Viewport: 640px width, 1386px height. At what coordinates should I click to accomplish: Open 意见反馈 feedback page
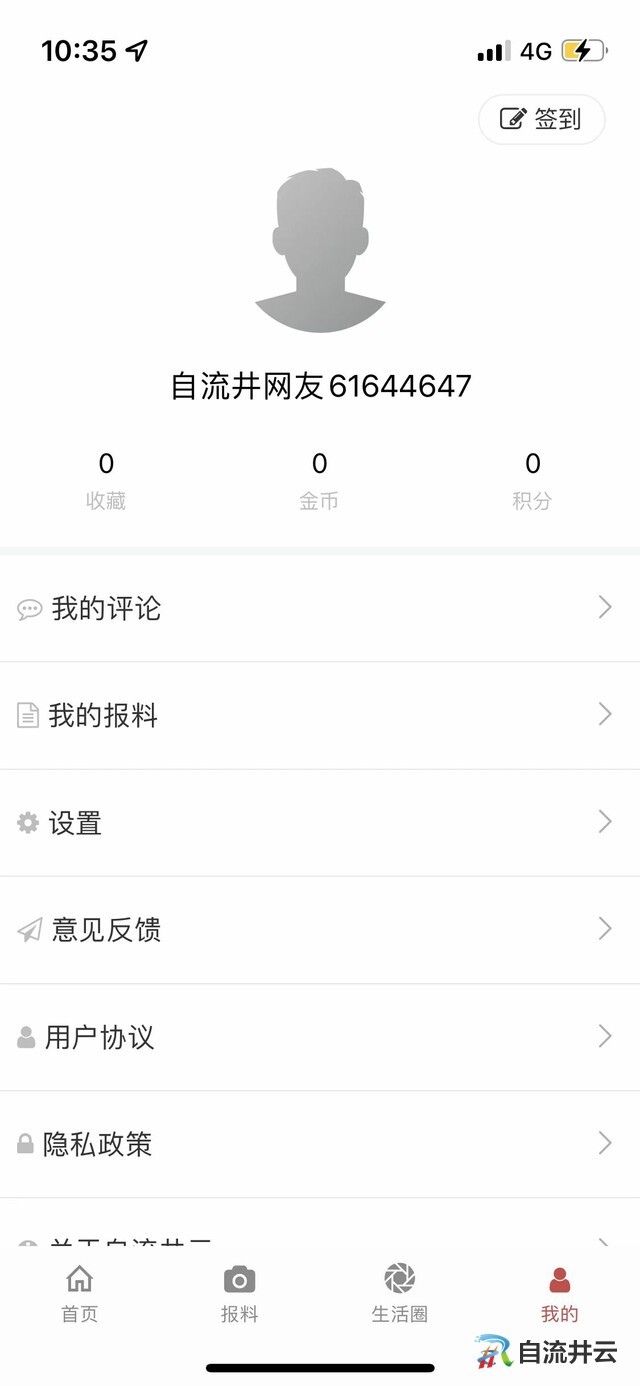point(320,930)
